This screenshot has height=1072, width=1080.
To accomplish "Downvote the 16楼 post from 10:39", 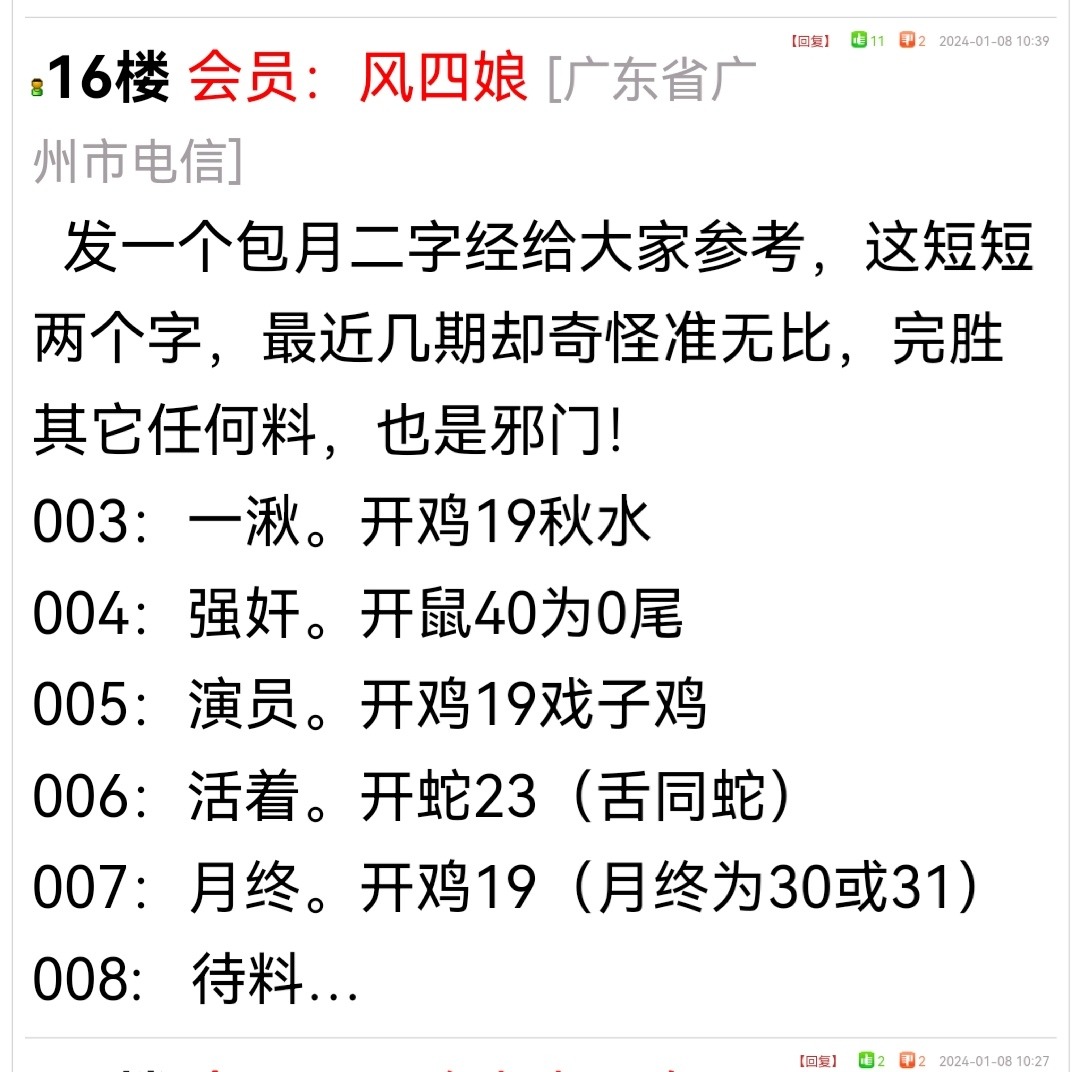I will 906,41.
